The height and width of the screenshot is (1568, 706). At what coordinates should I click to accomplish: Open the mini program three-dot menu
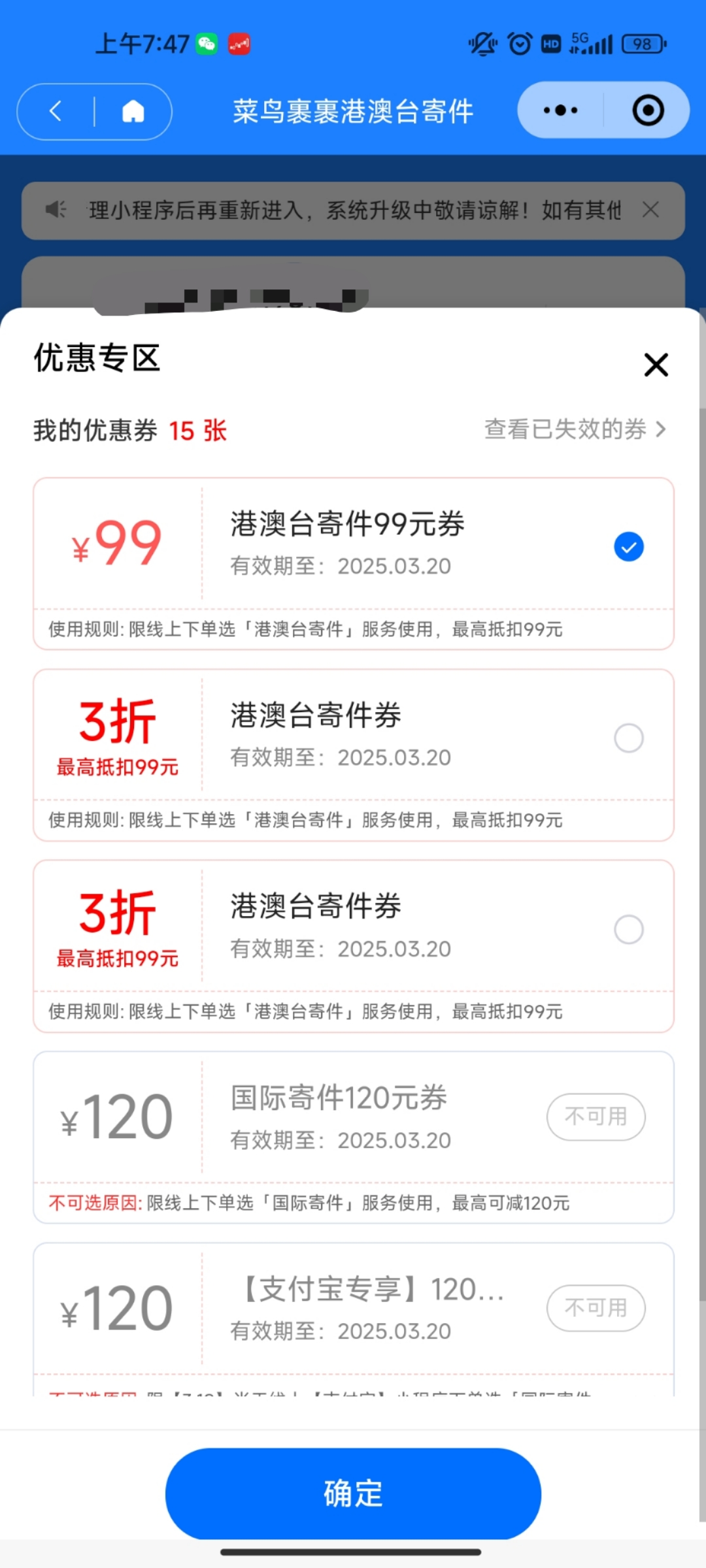click(560, 110)
